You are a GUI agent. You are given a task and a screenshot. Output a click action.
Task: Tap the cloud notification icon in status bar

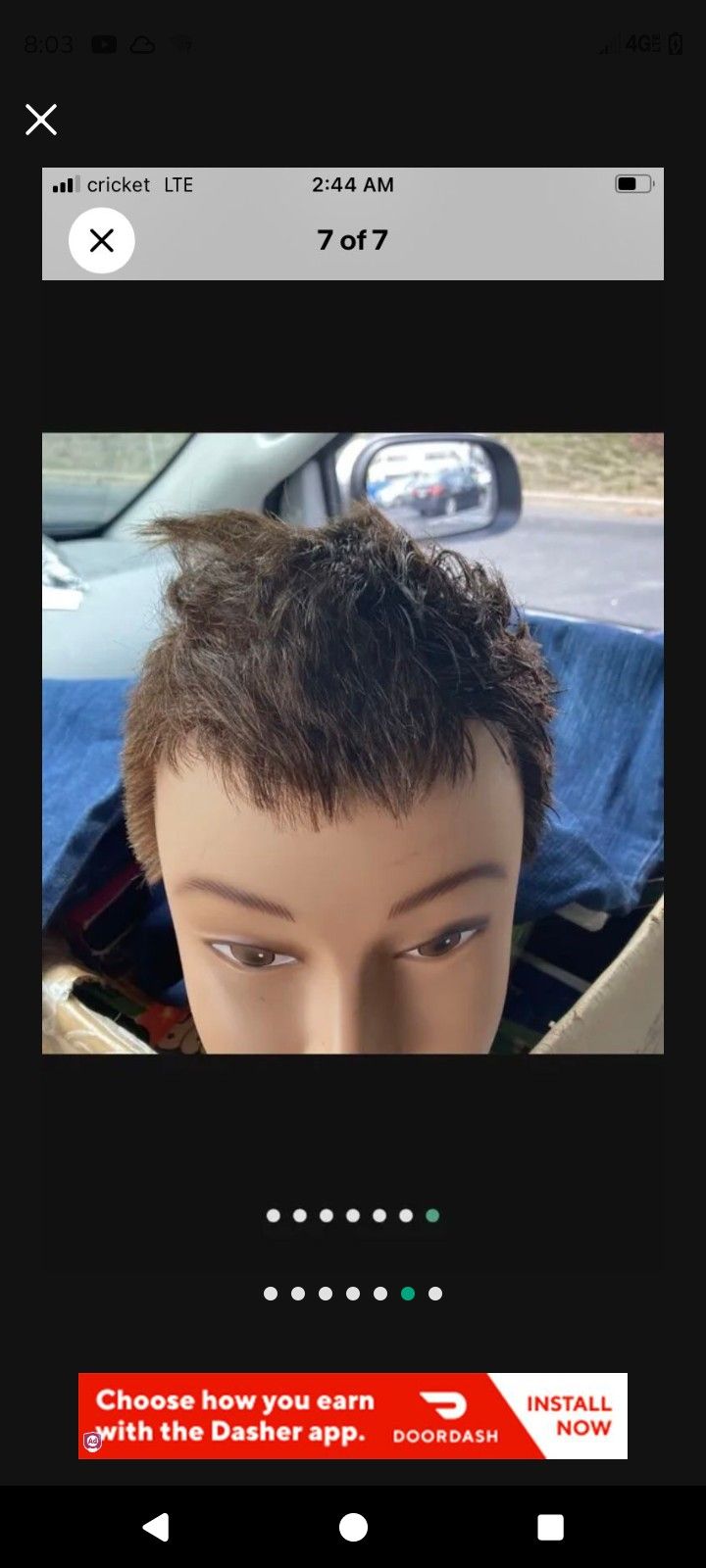click(x=142, y=44)
